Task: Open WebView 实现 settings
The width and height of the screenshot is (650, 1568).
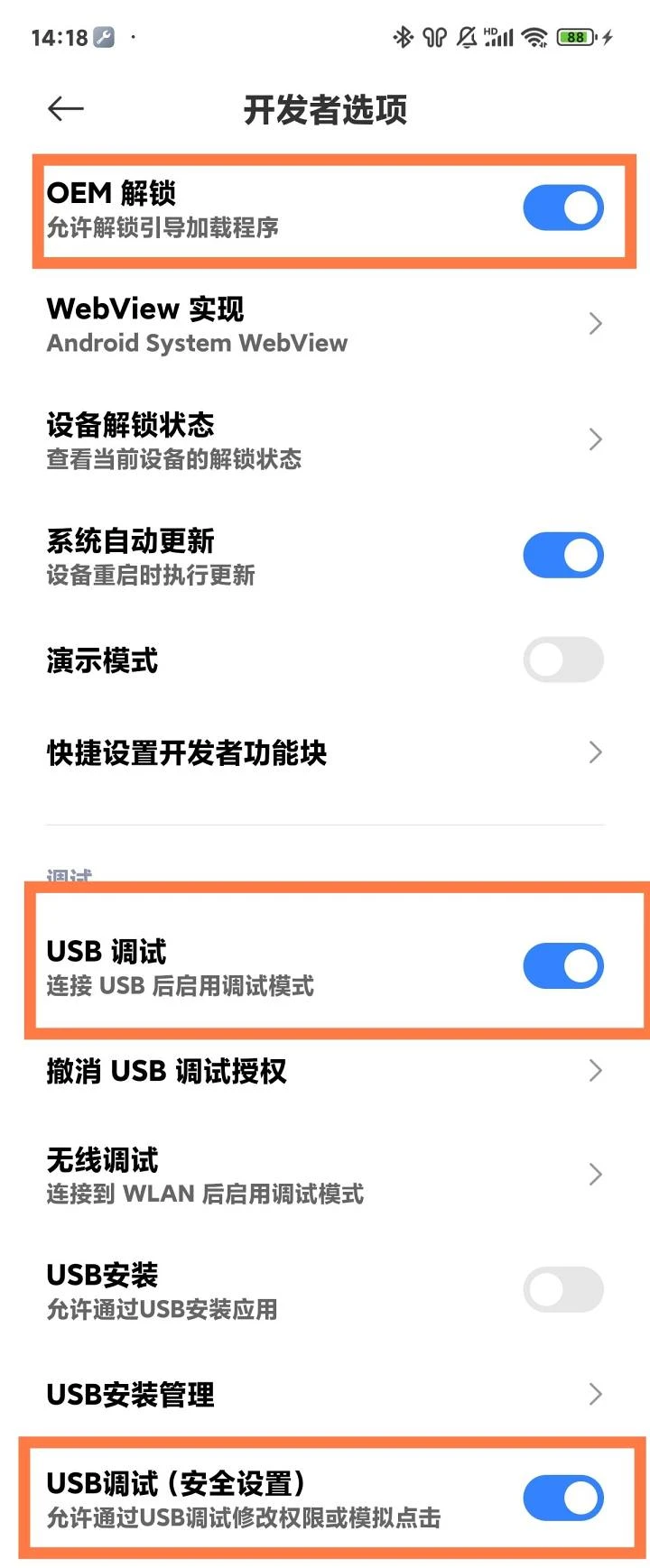Action: 325,325
